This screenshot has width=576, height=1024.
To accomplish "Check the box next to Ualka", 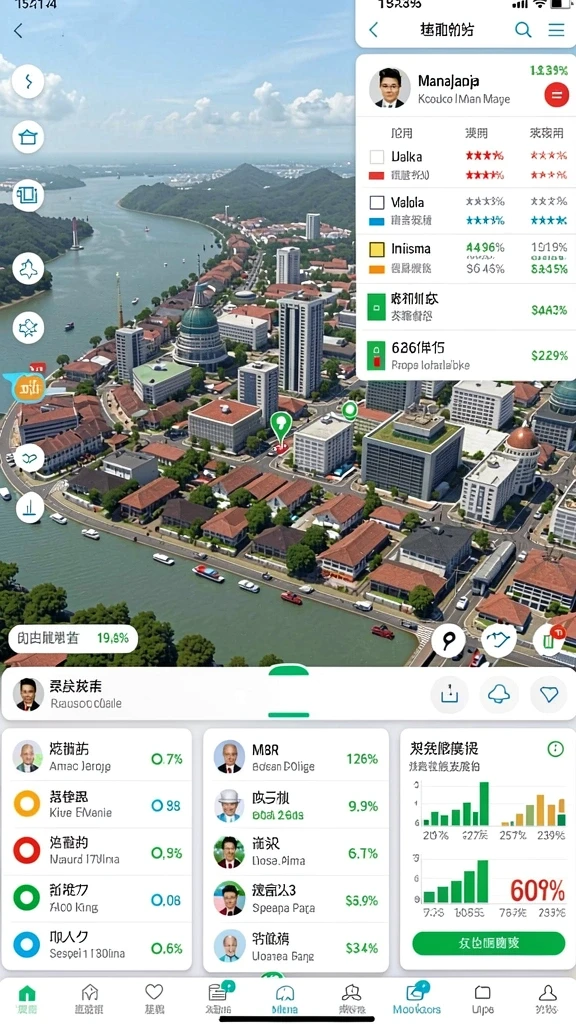I will 377,157.
